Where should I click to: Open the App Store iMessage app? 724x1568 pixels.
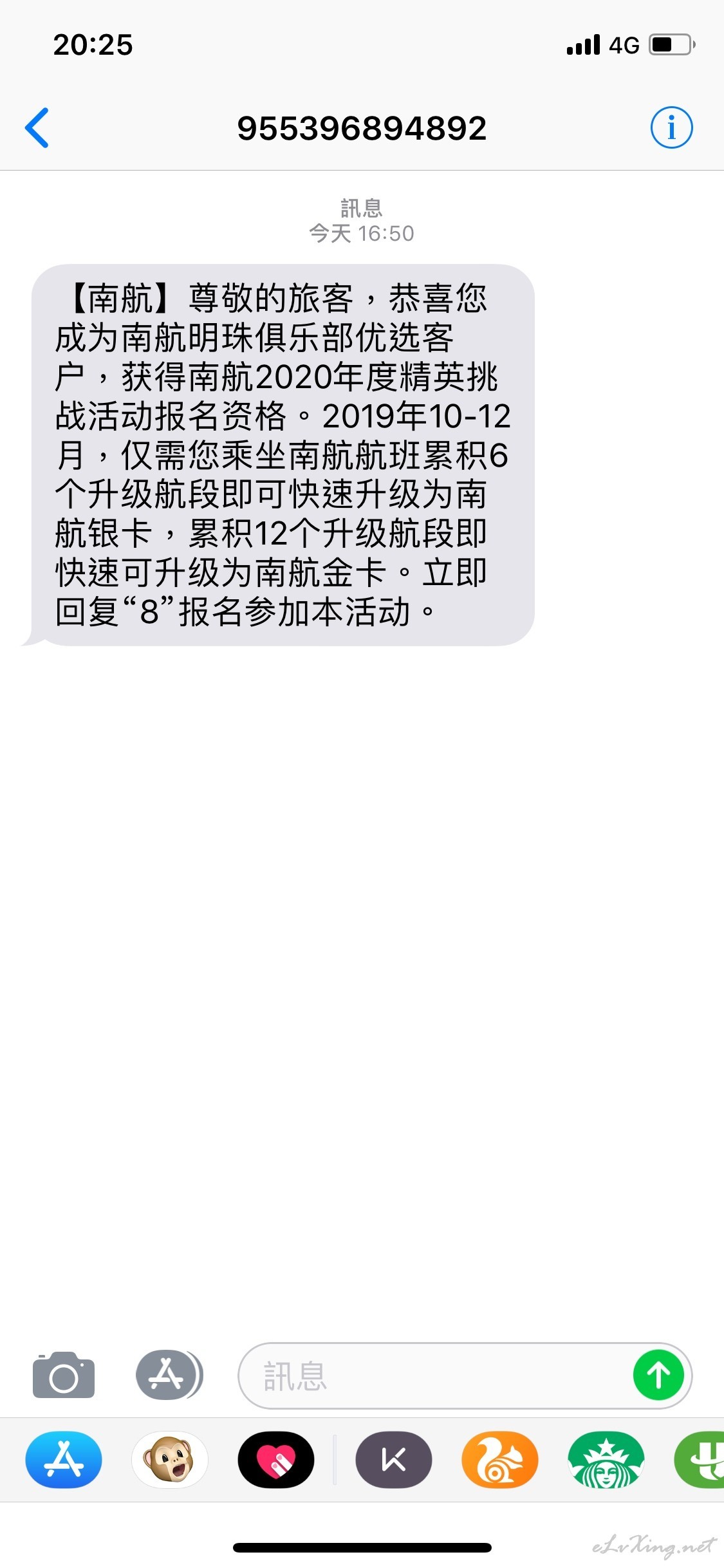tap(64, 1460)
